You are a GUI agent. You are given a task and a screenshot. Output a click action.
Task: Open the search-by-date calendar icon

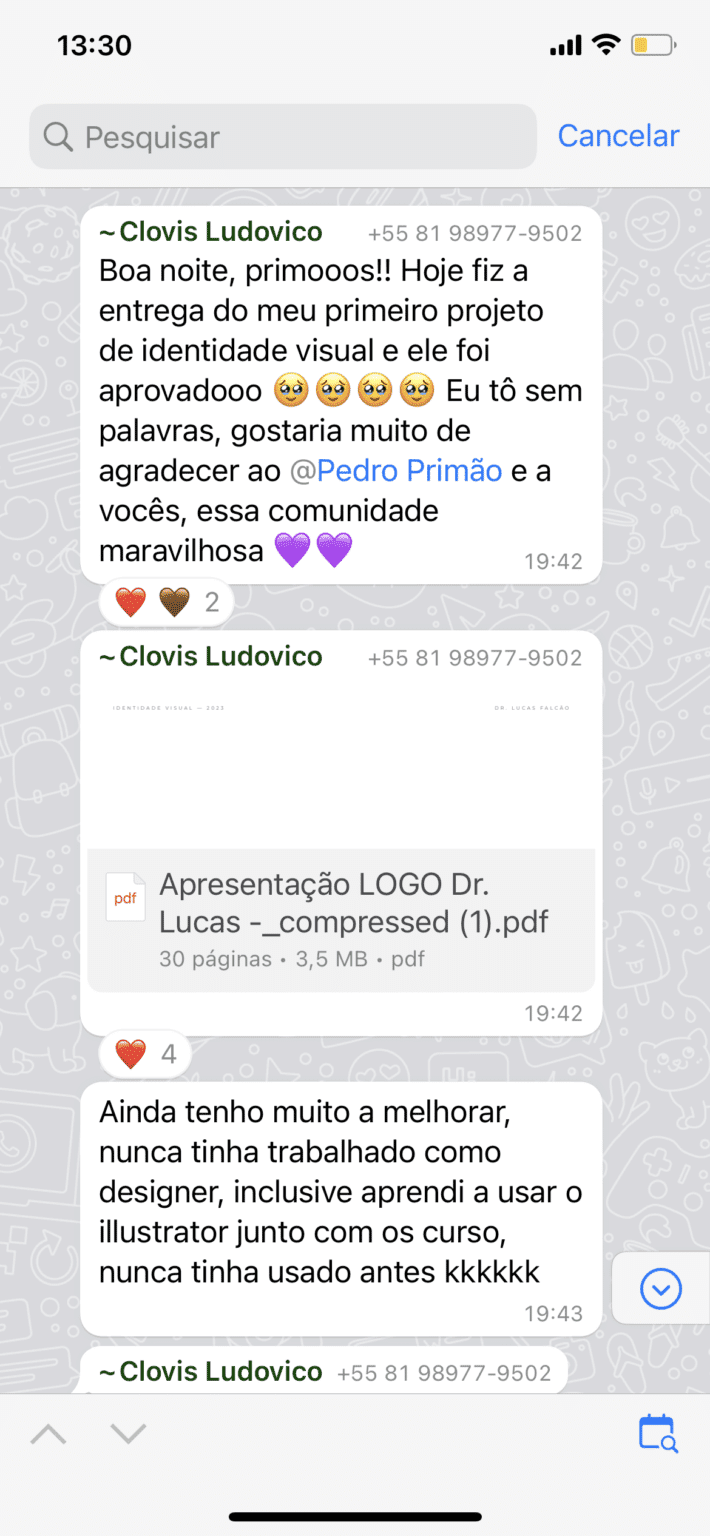659,1433
